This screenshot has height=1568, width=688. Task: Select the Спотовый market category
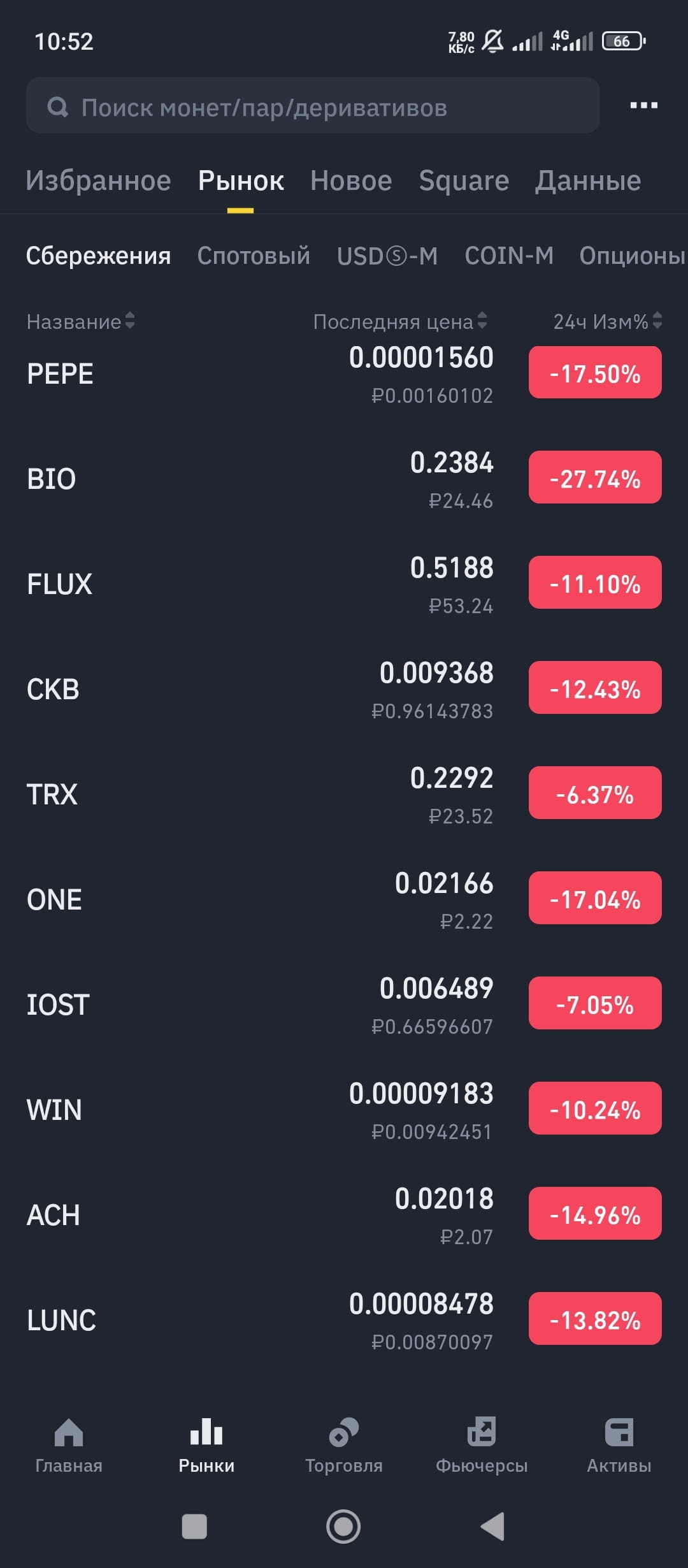click(254, 256)
